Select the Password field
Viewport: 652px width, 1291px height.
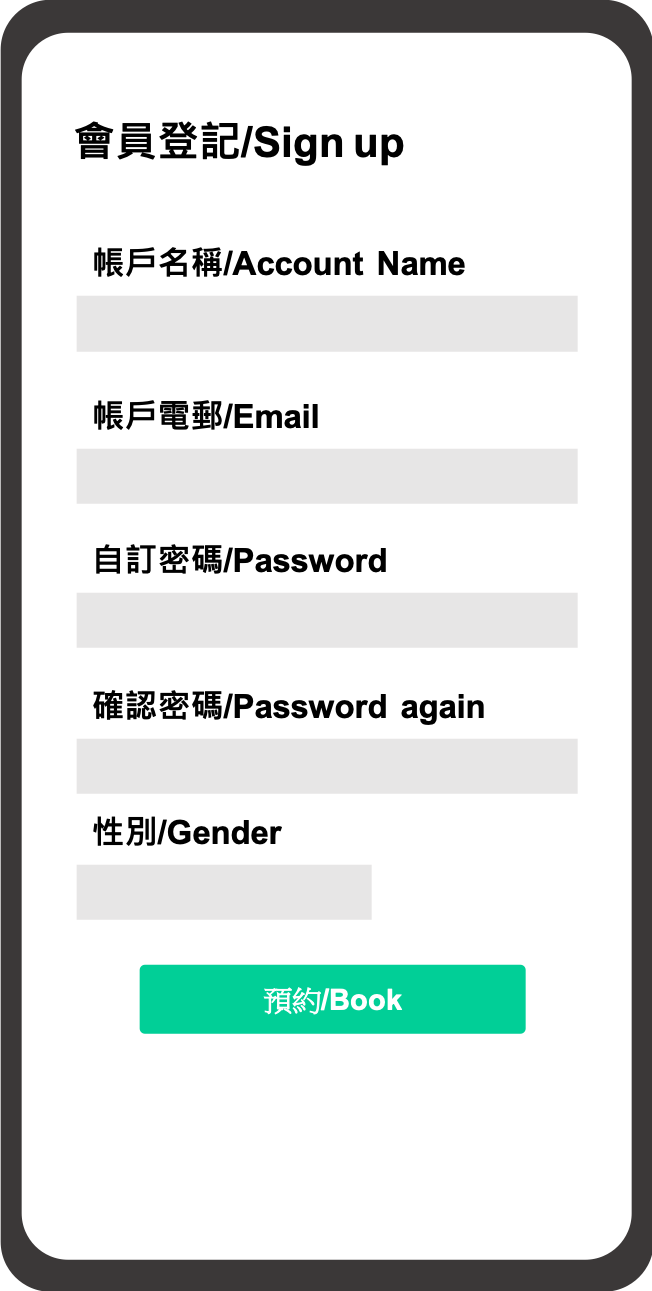click(x=326, y=620)
